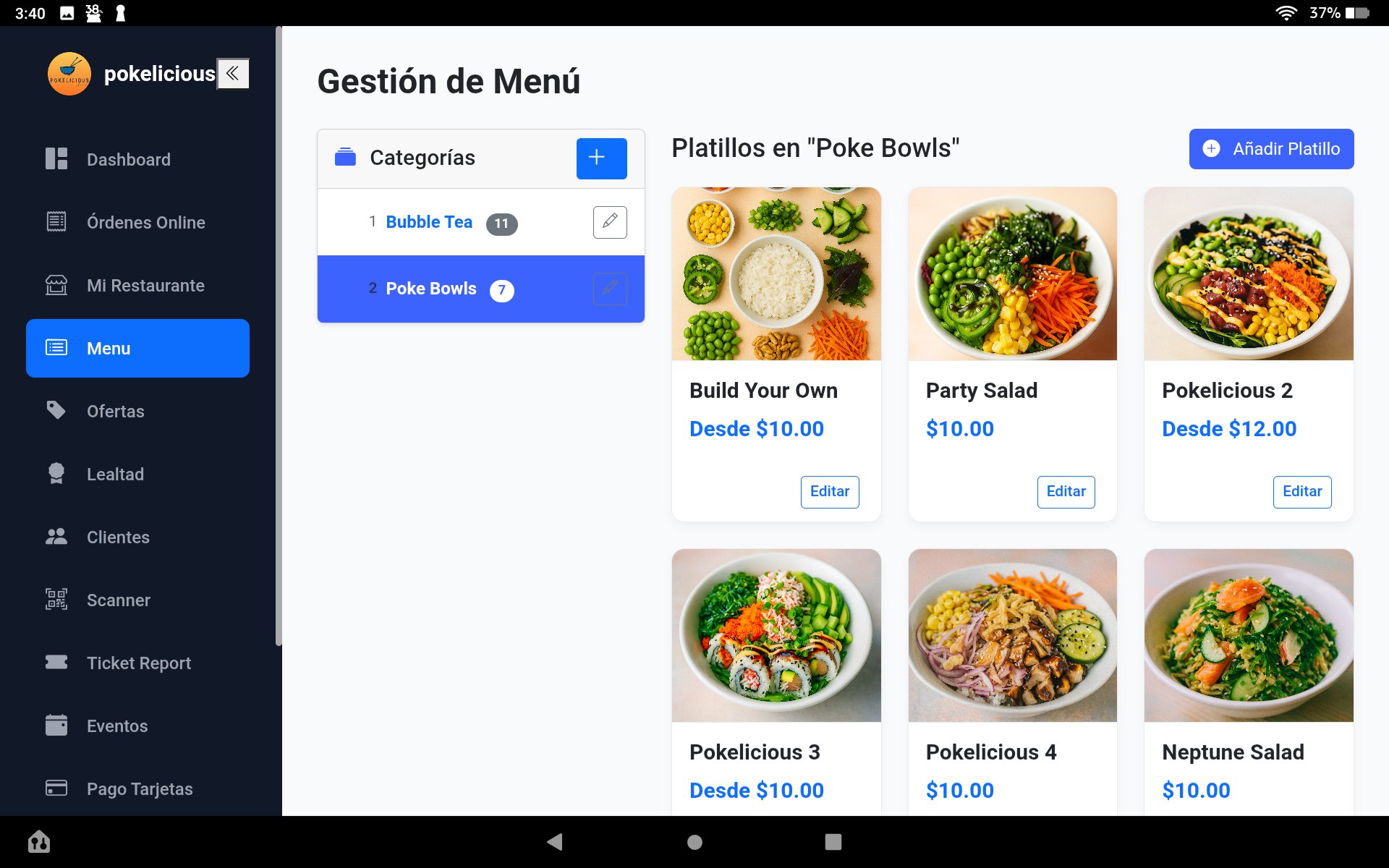The width and height of the screenshot is (1389, 868).
Task: Edit the Bubble Tea category pencil icon
Action: coord(609,222)
